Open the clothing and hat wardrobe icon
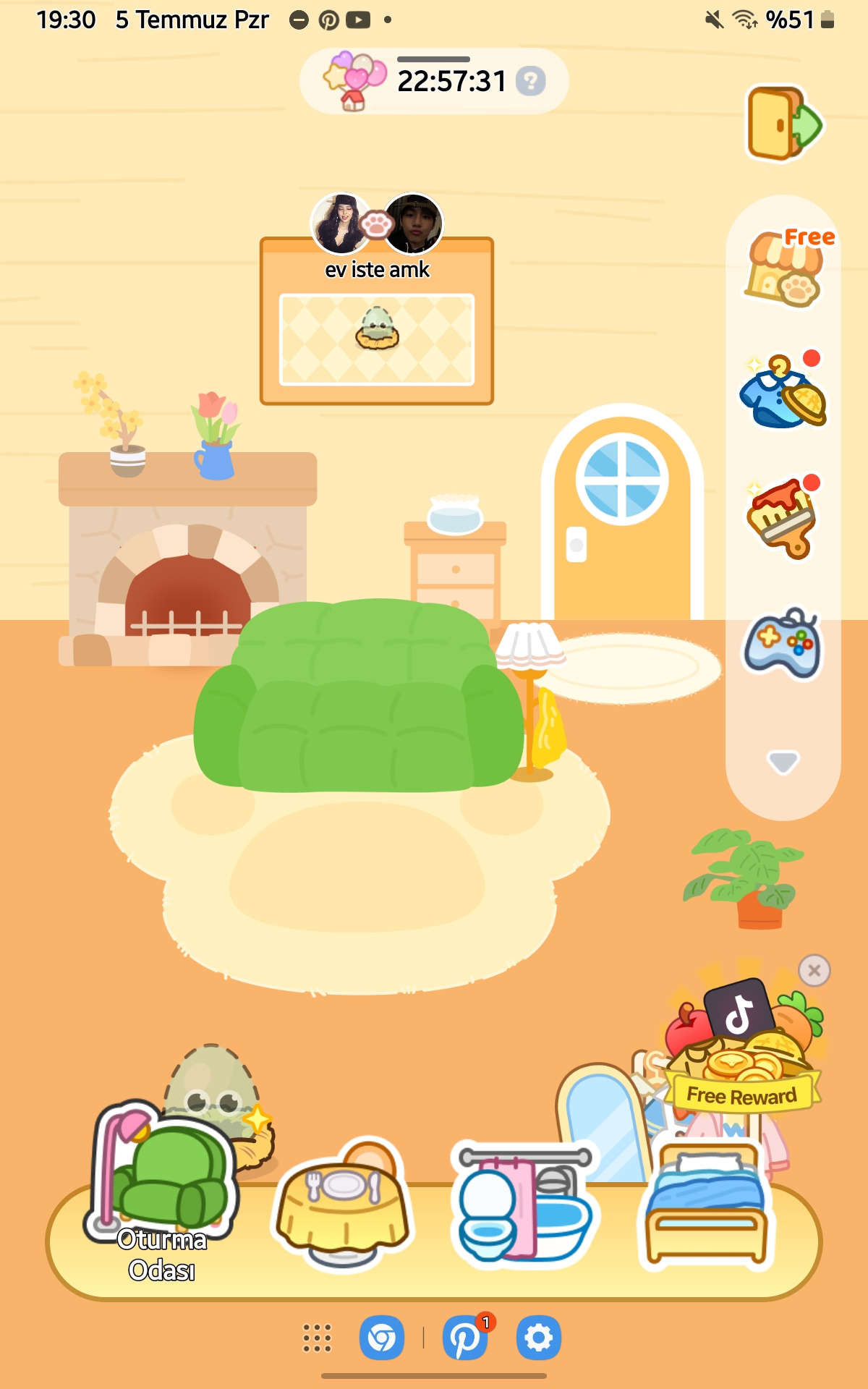 (783, 390)
